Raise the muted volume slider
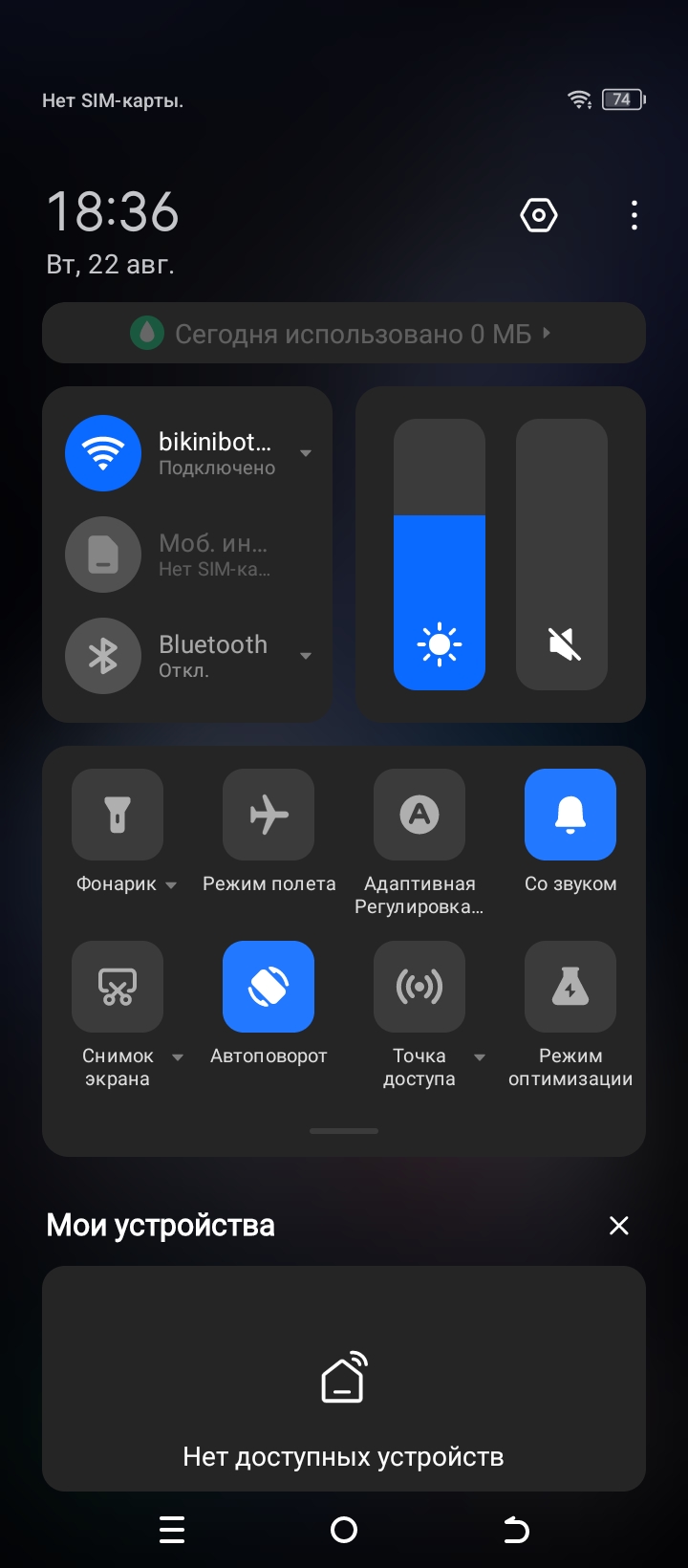The image size is (688, 1568). (562, 555)
